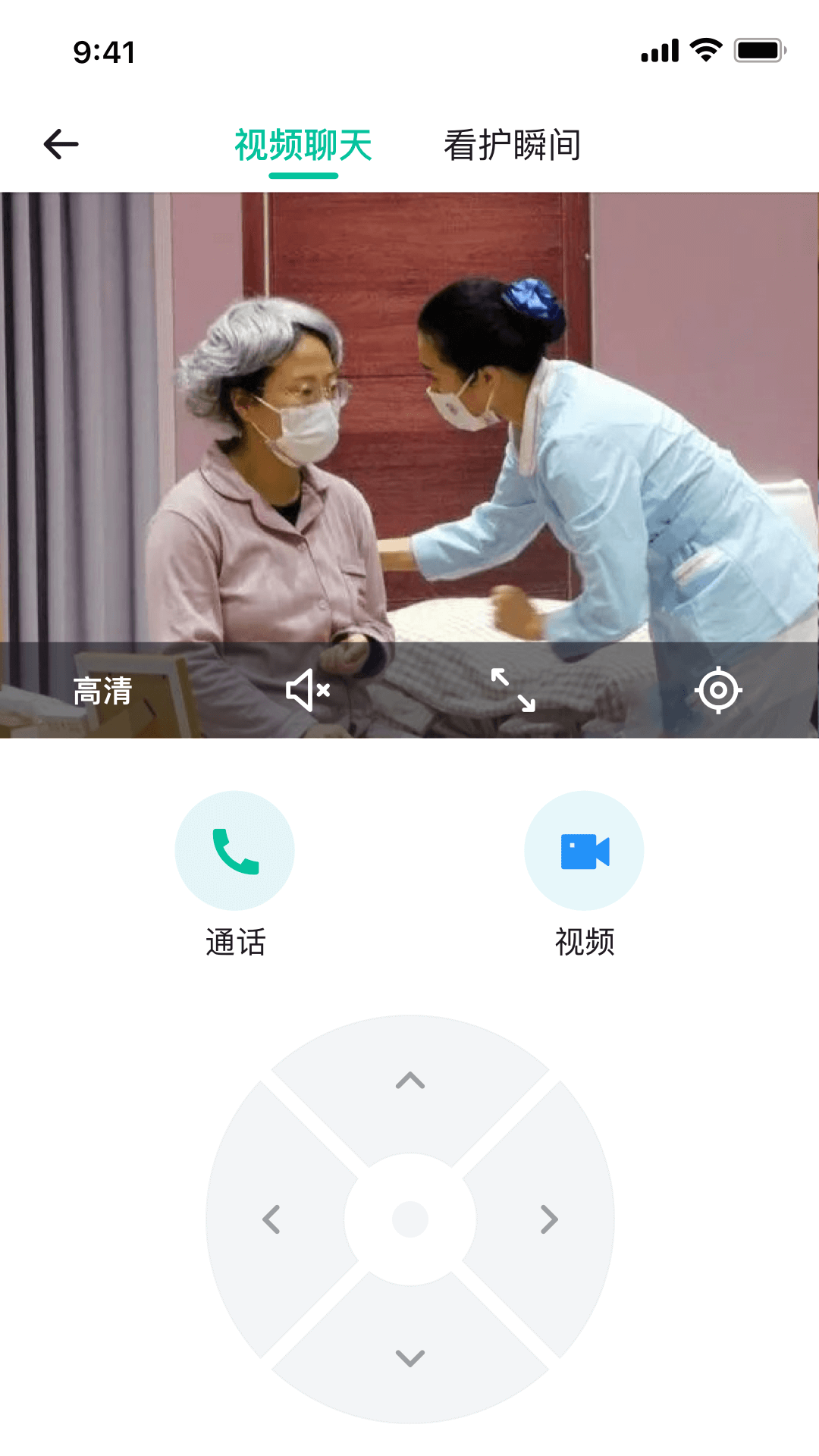Toggle fullscreen playback view
Viewport: 819px width, 1456px height.
pos(512,690)
